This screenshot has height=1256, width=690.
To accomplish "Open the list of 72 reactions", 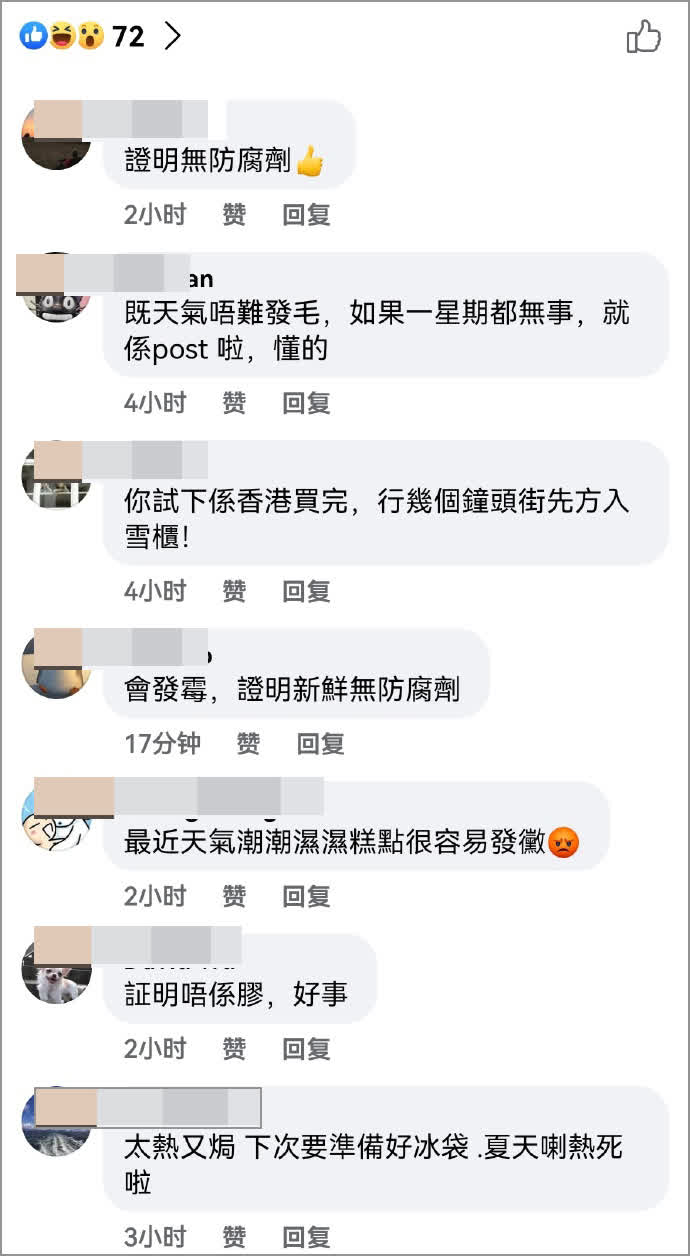I will pyautogui.click(x=102, y=37).
